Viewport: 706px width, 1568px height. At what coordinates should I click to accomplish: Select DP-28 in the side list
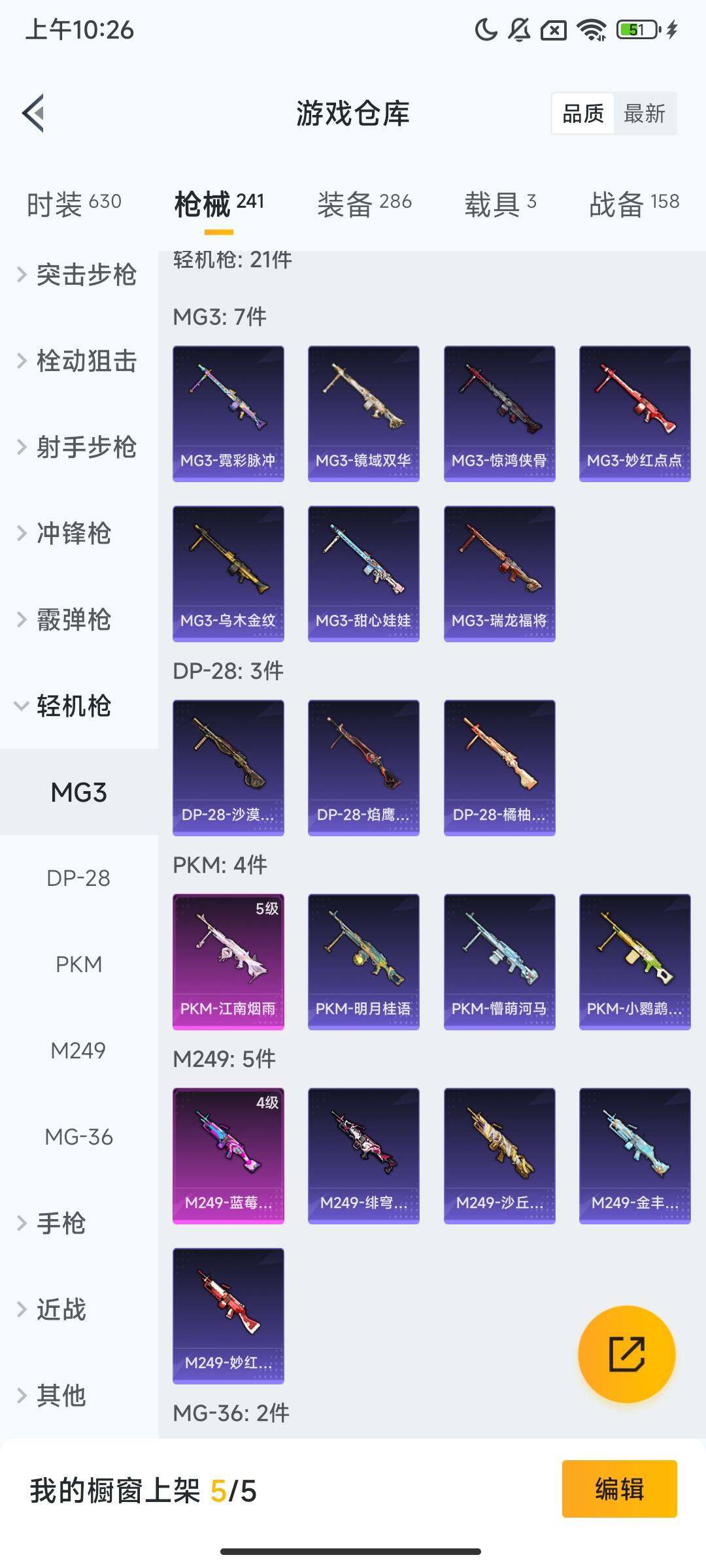click(x=78, y=878)
